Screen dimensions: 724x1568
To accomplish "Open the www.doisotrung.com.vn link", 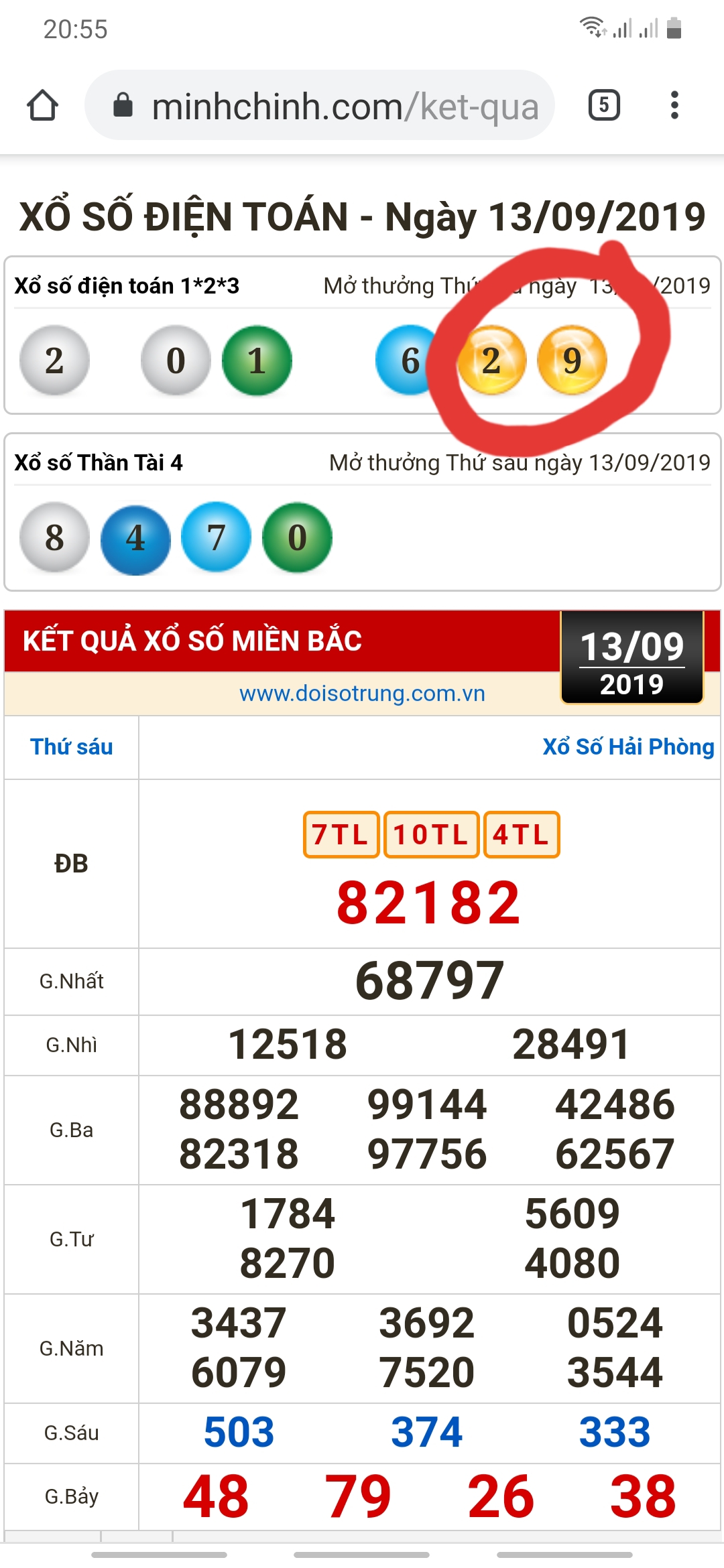I will 362,693.
